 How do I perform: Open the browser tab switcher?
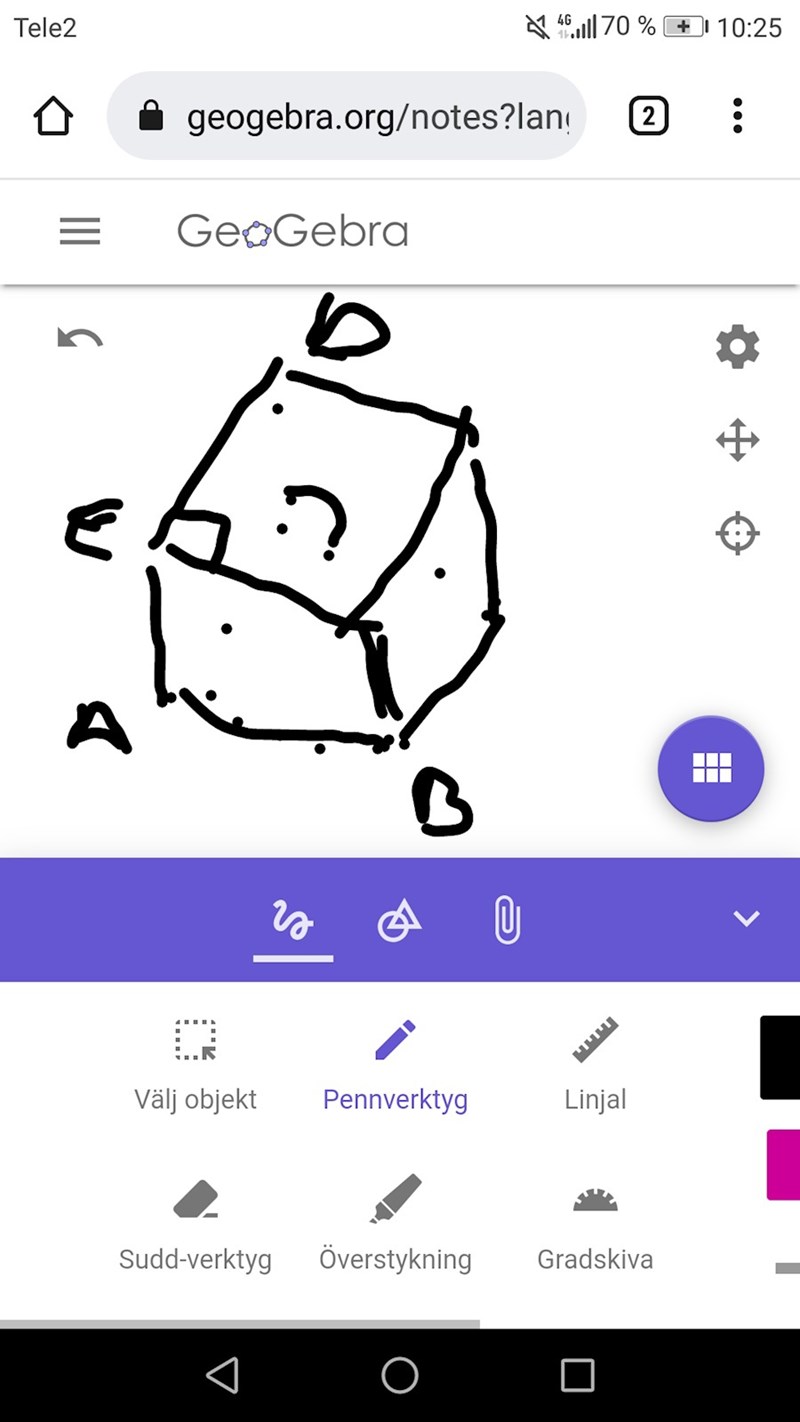click(x=648, y=117)
